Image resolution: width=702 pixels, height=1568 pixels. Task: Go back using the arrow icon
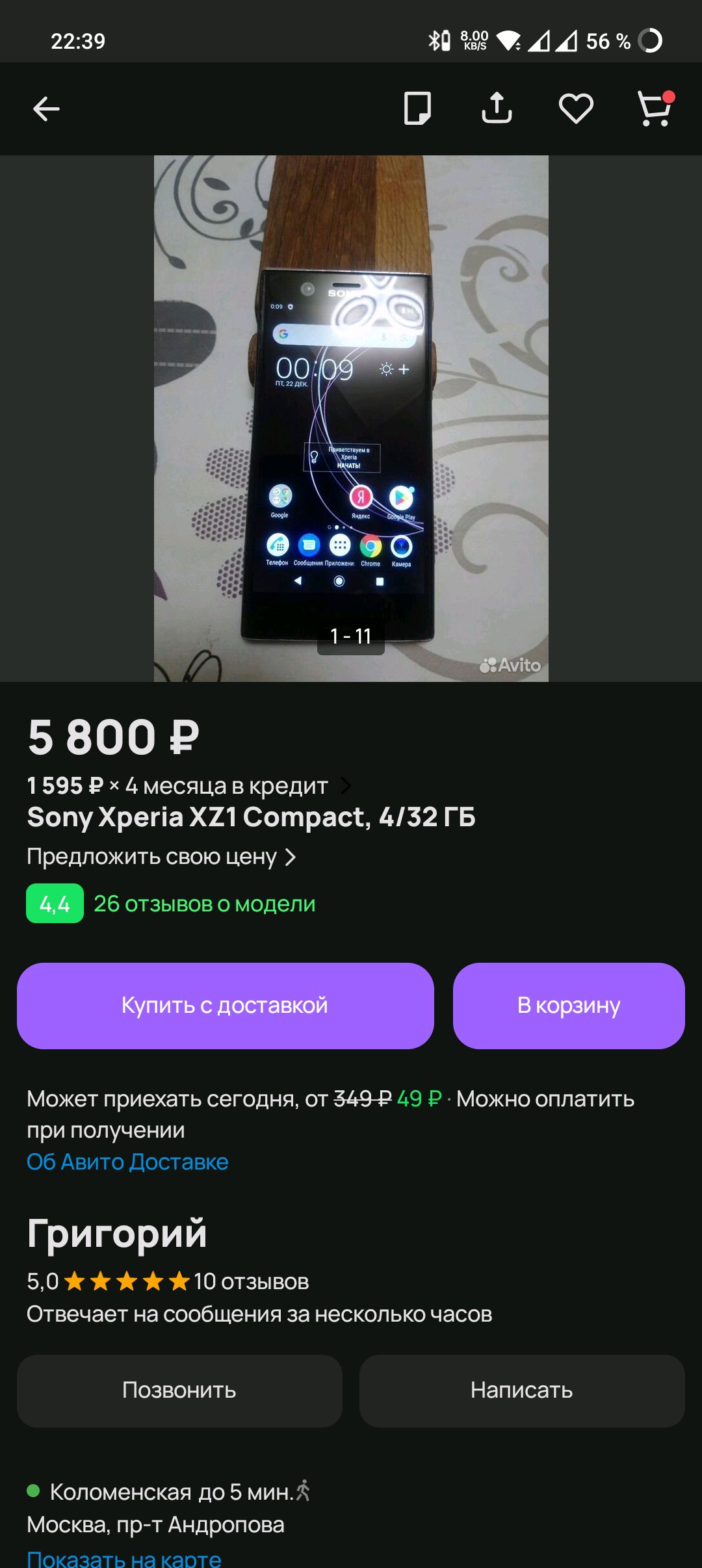(46, 109)
